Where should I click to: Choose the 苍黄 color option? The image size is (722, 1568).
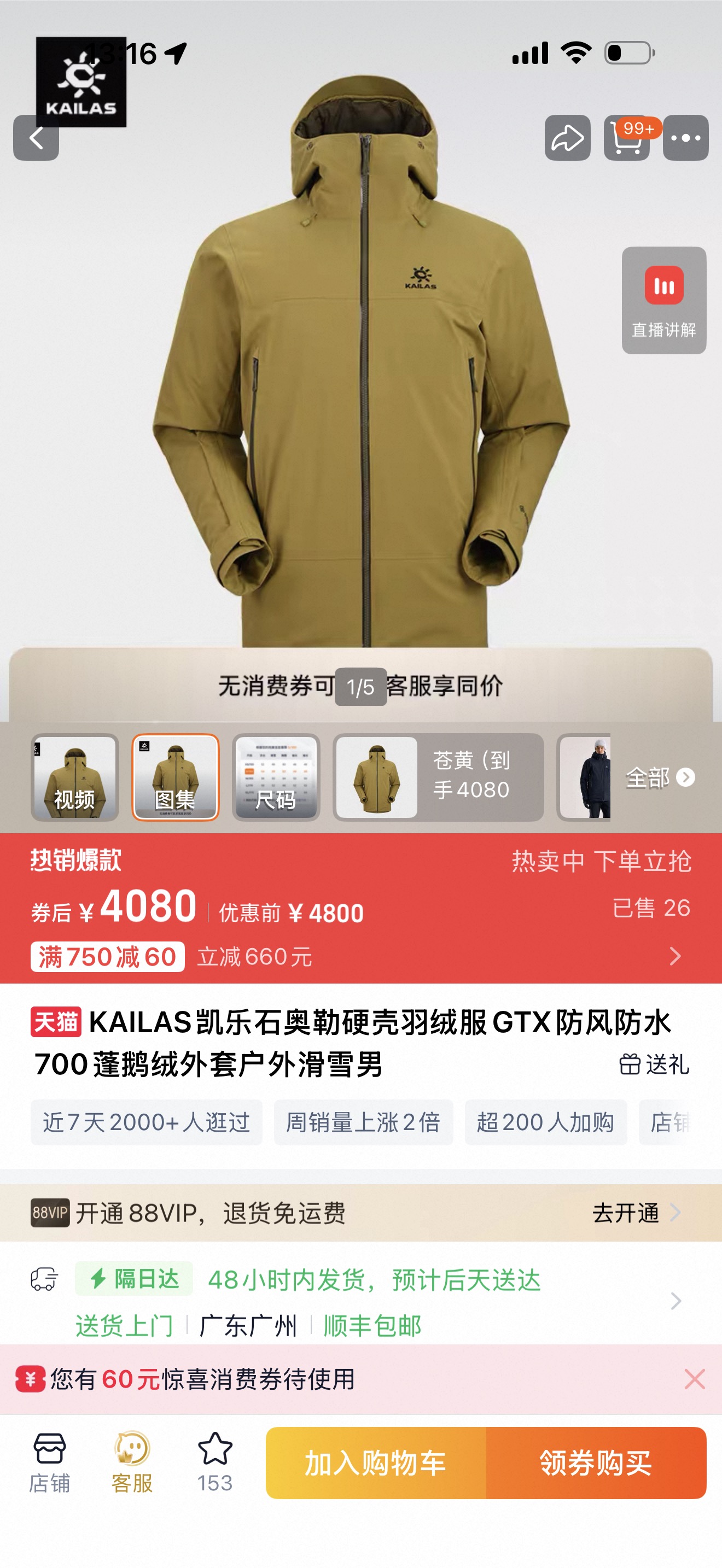[438, 777]
